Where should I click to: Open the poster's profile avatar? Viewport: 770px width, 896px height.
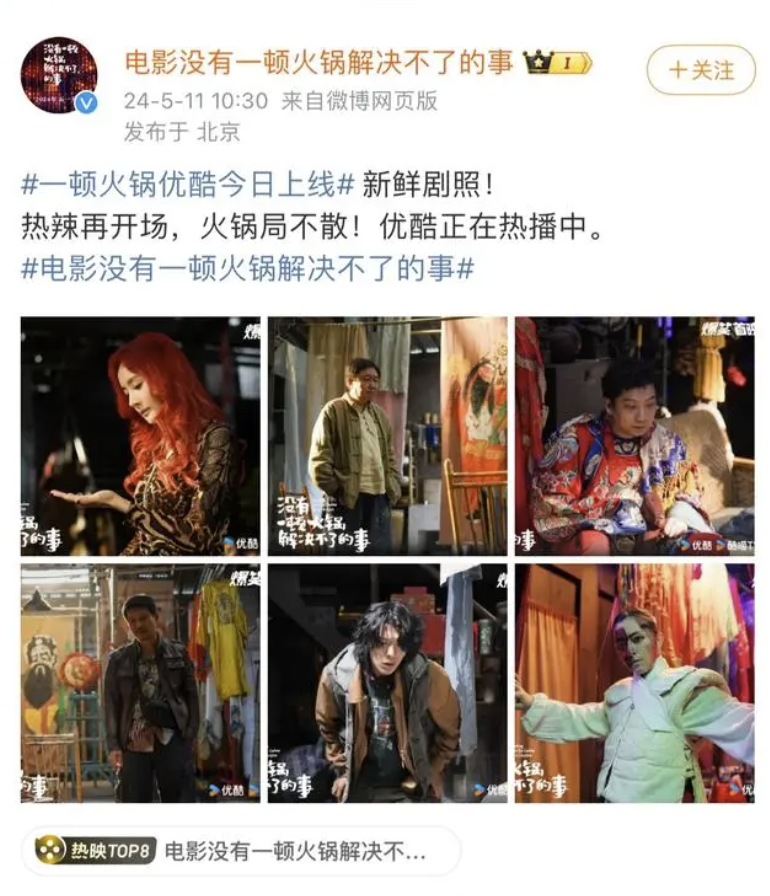pyautogui.click(x=59, y=75)
